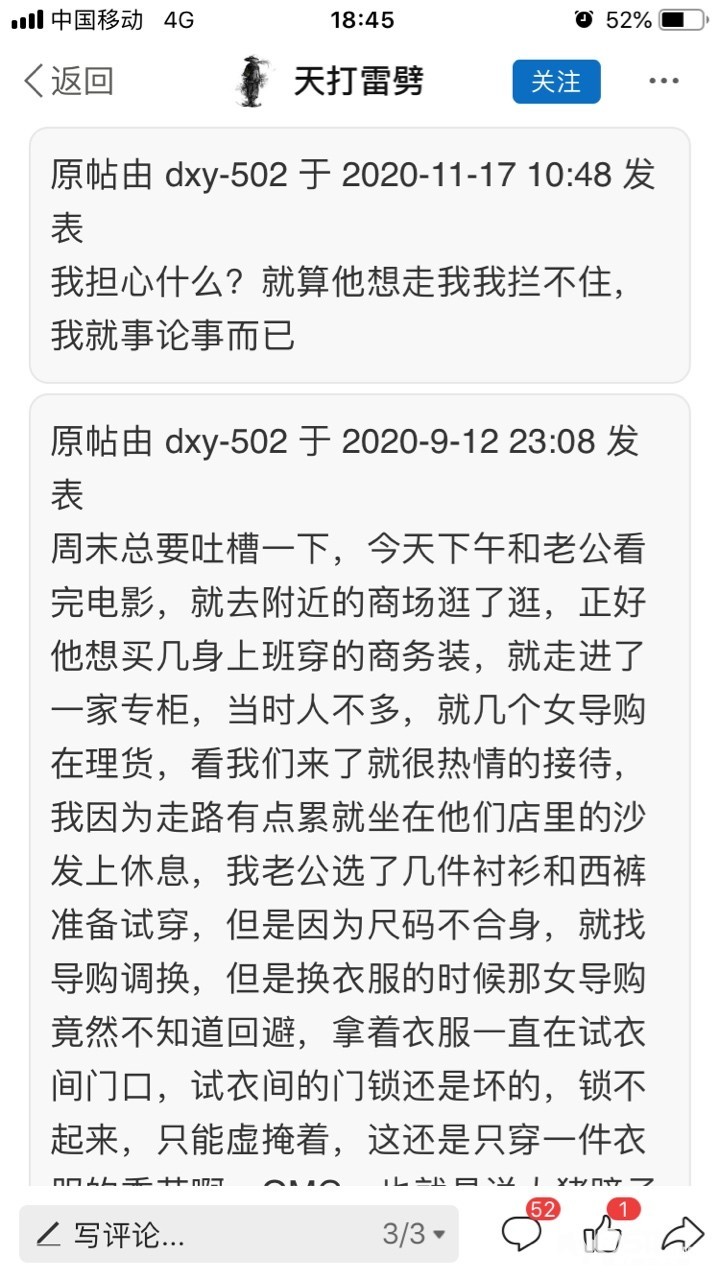View the 52 comments
The height and width of the screenshot is (1280, 720).
[523, 1233]
